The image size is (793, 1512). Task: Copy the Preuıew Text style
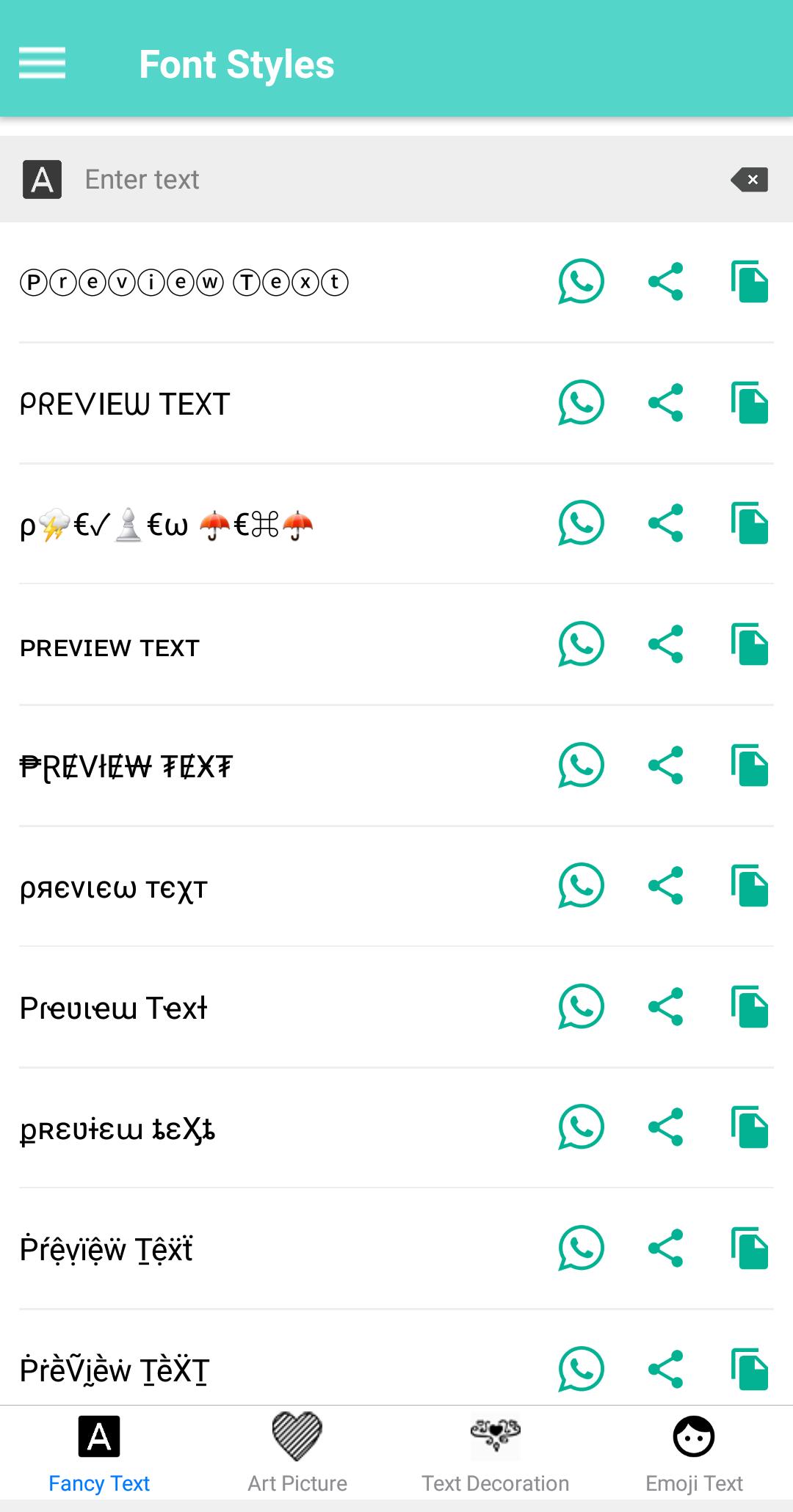[750, 1006]
